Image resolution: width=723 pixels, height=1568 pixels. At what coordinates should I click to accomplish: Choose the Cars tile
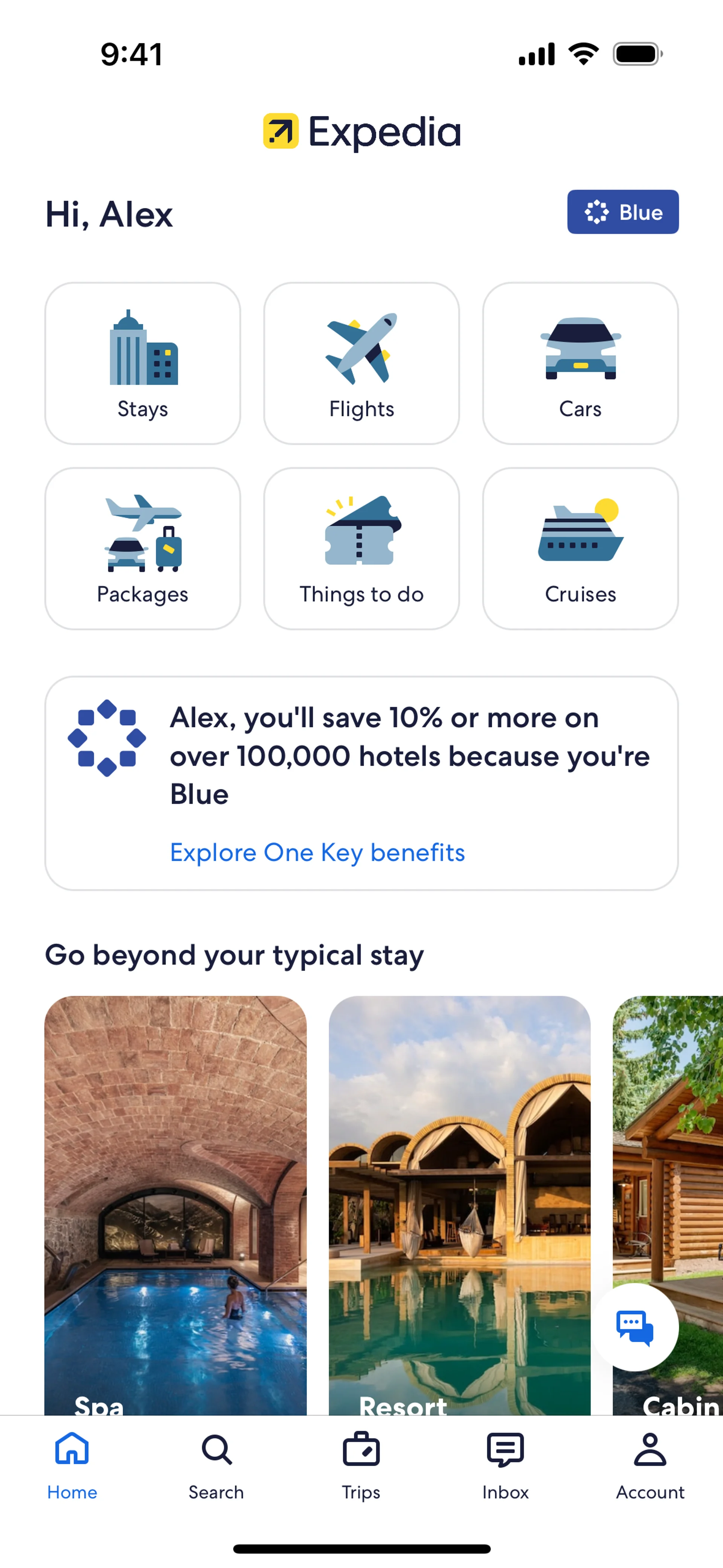click(x=580, y=363)
